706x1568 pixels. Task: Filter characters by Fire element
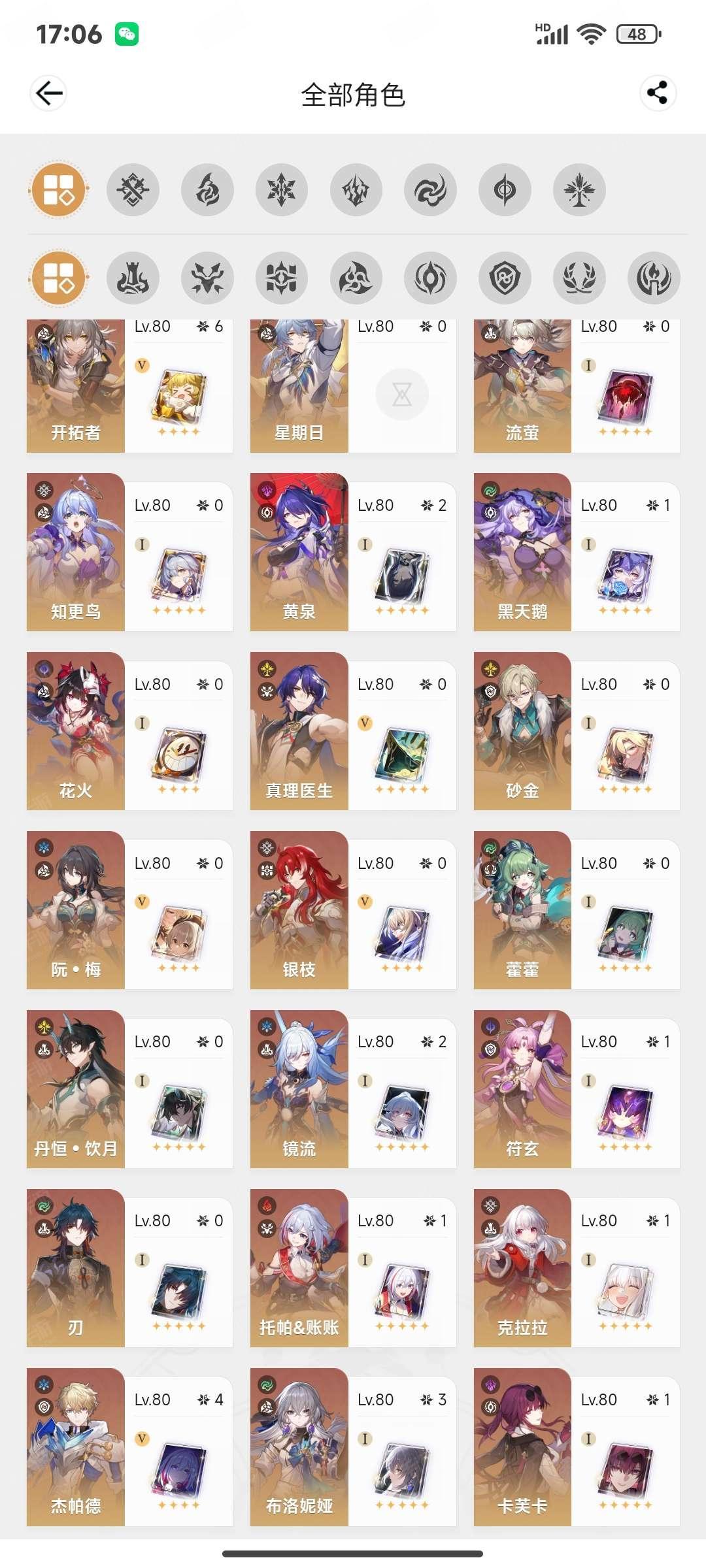(207, 190)
